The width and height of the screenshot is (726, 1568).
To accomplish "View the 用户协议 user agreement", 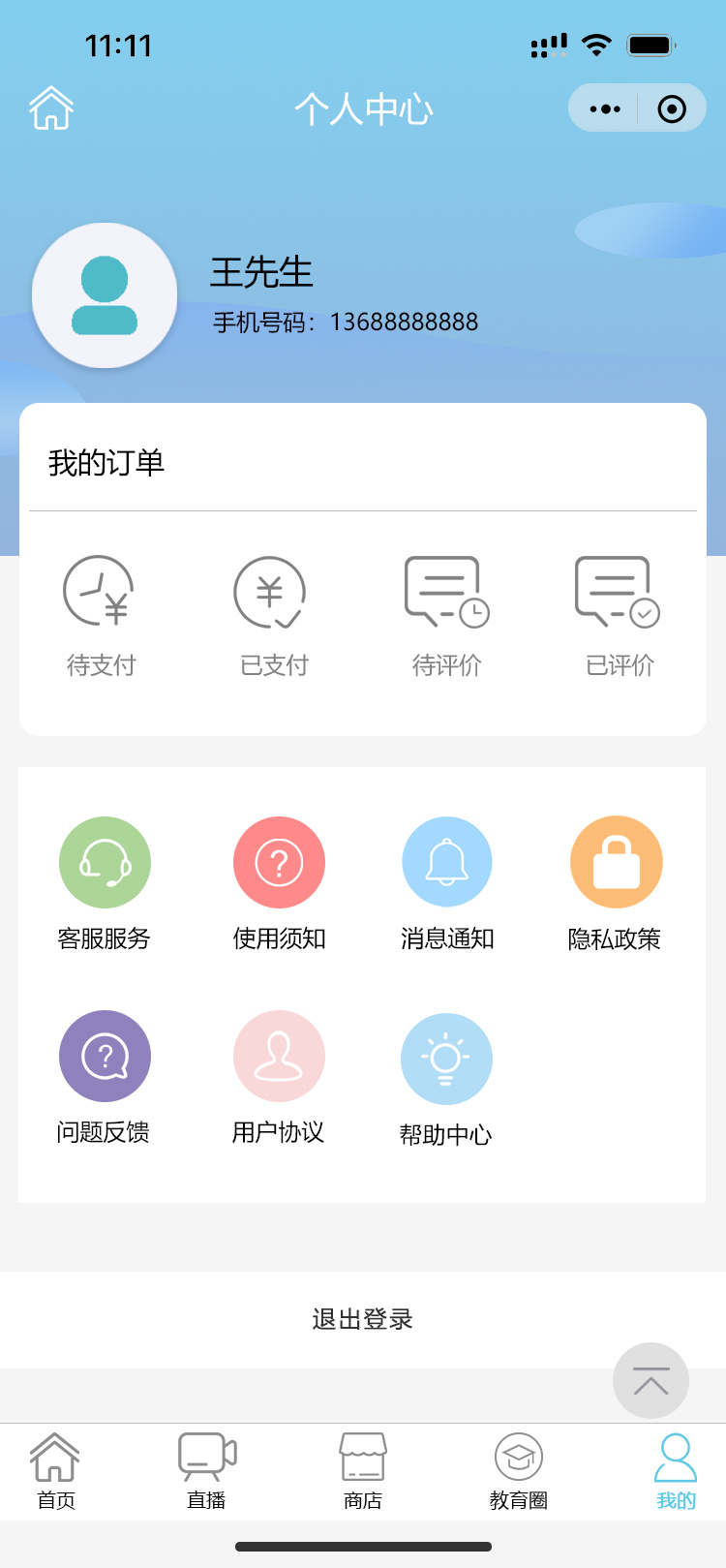I will coord(279,1057).
